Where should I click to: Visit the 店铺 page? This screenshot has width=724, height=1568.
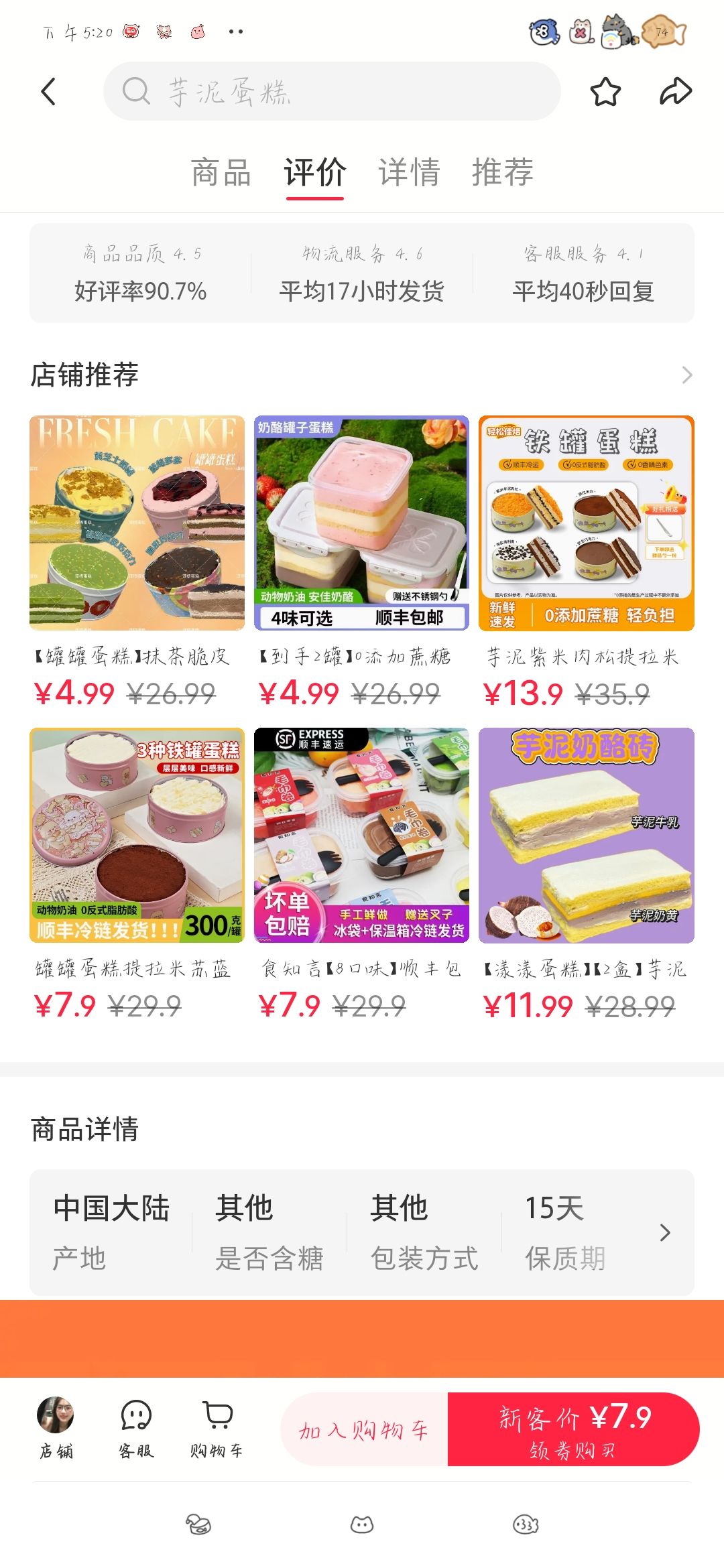click(56, 1427)
